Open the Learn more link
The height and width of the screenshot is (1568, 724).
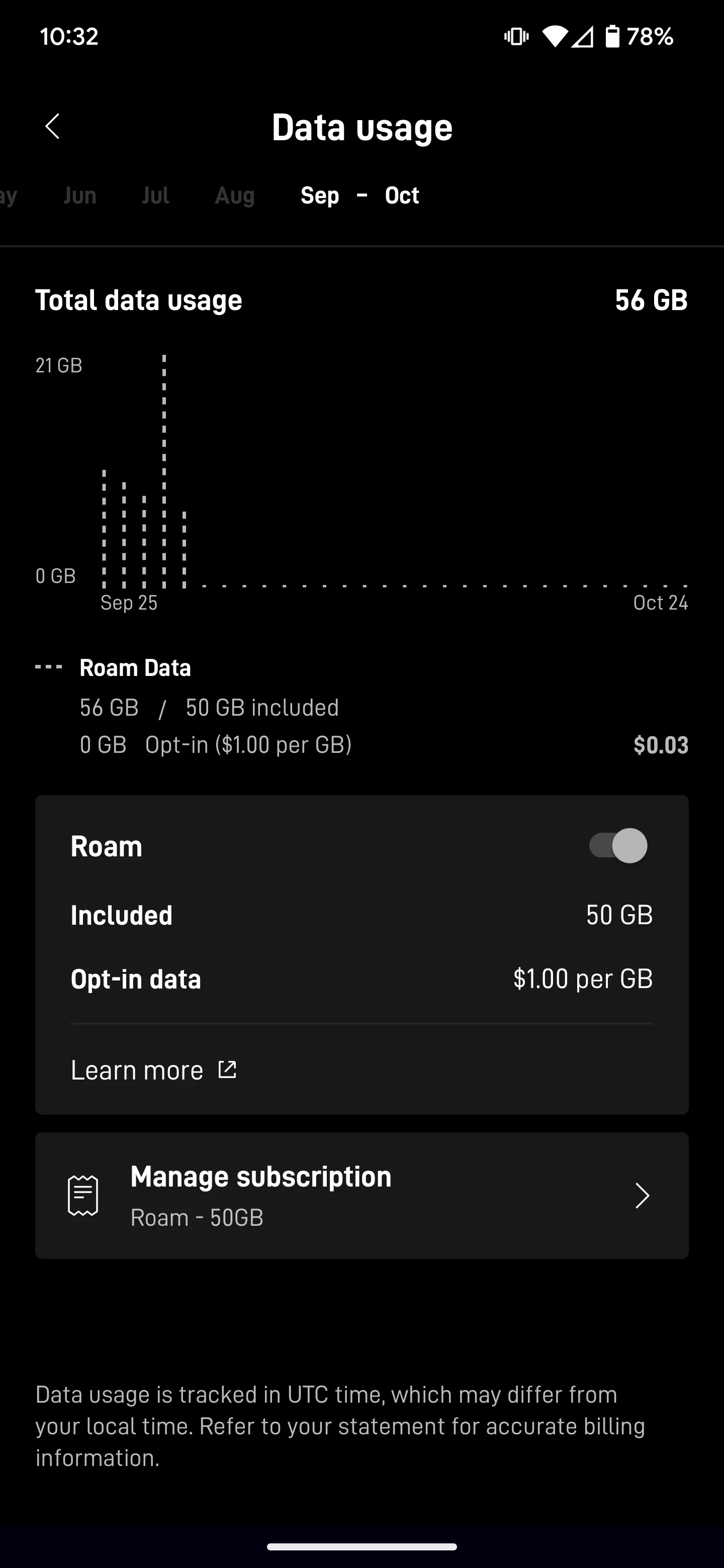(x=137, y=1069)
